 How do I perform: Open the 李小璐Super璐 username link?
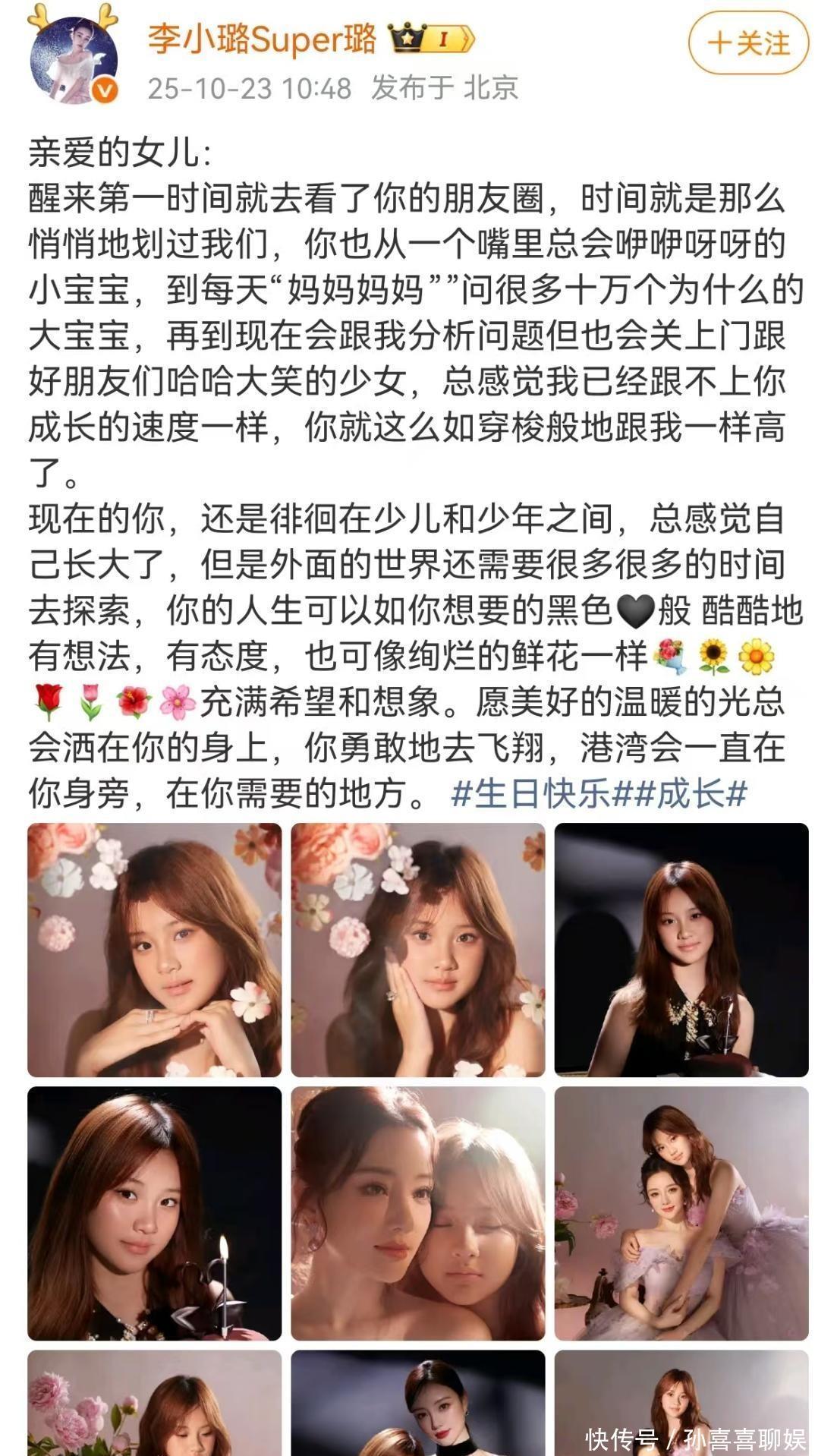pyautogui.click(x=262, y=38)
